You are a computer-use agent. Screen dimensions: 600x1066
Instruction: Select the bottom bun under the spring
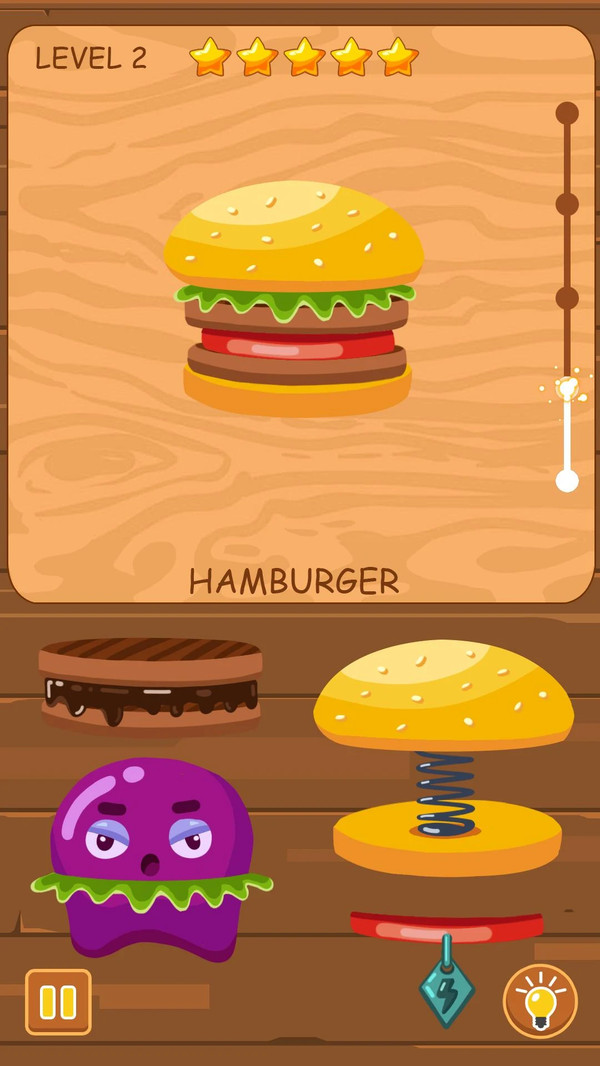pos(447,840)
